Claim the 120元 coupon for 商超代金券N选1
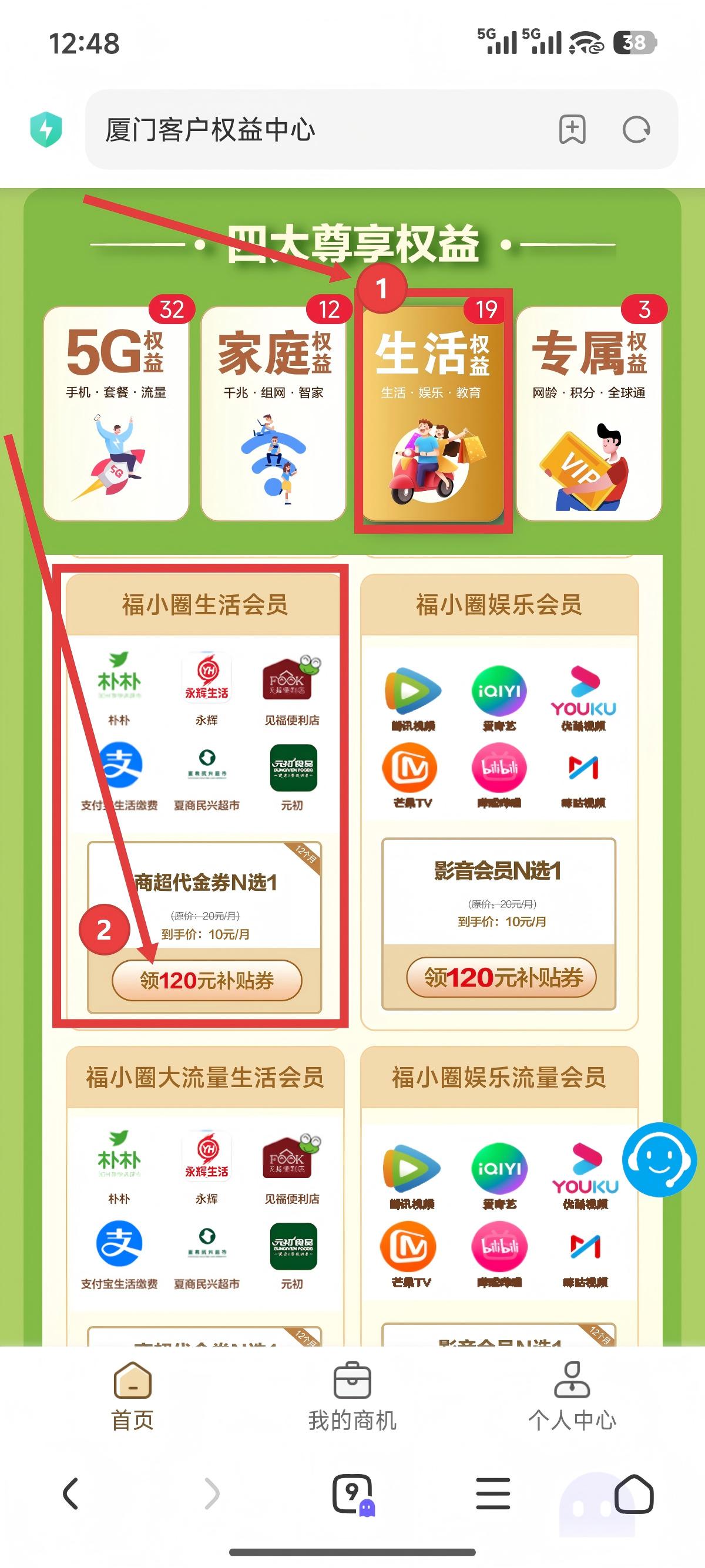Viewport: 705px width, 1568px height. tap(207, 981)
